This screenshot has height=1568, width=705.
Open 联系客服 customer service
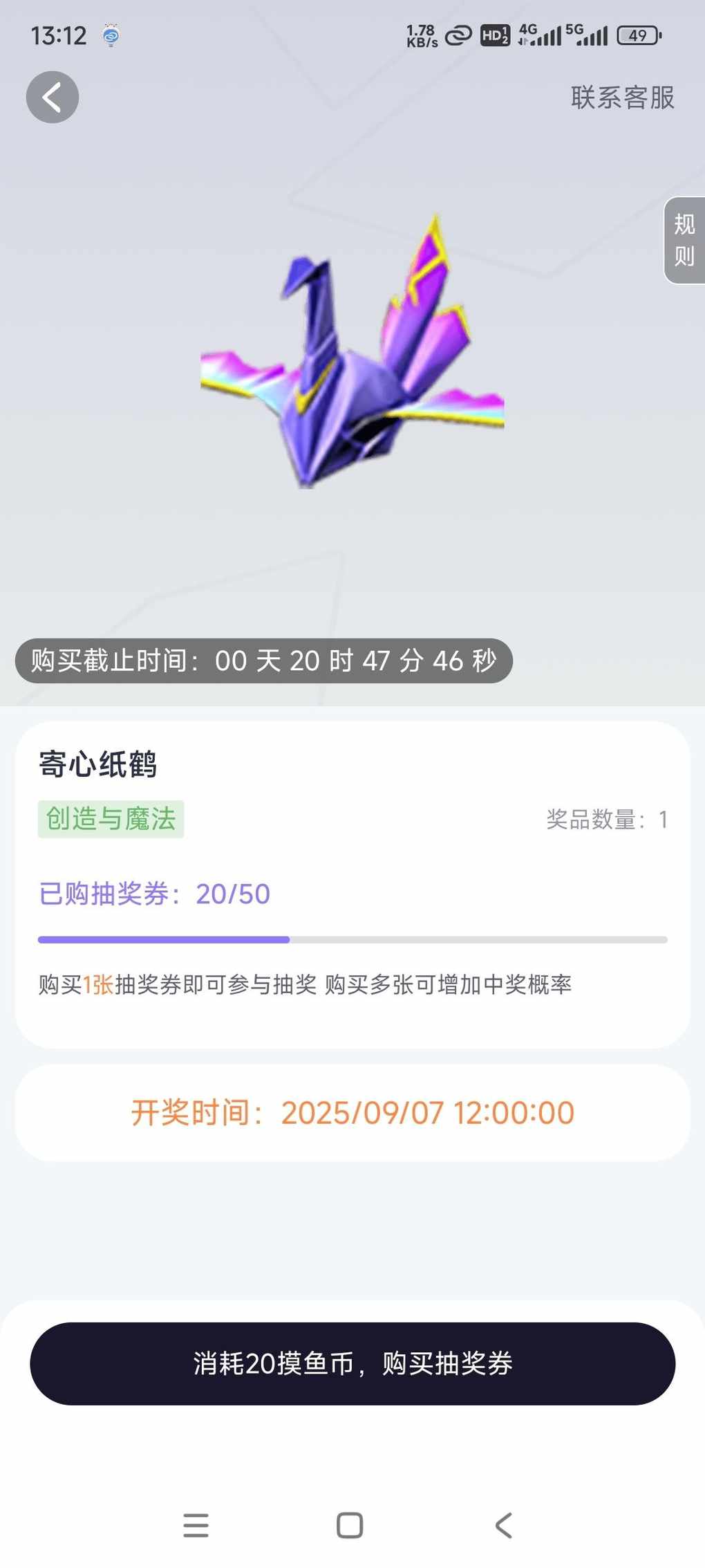[622, 98]
